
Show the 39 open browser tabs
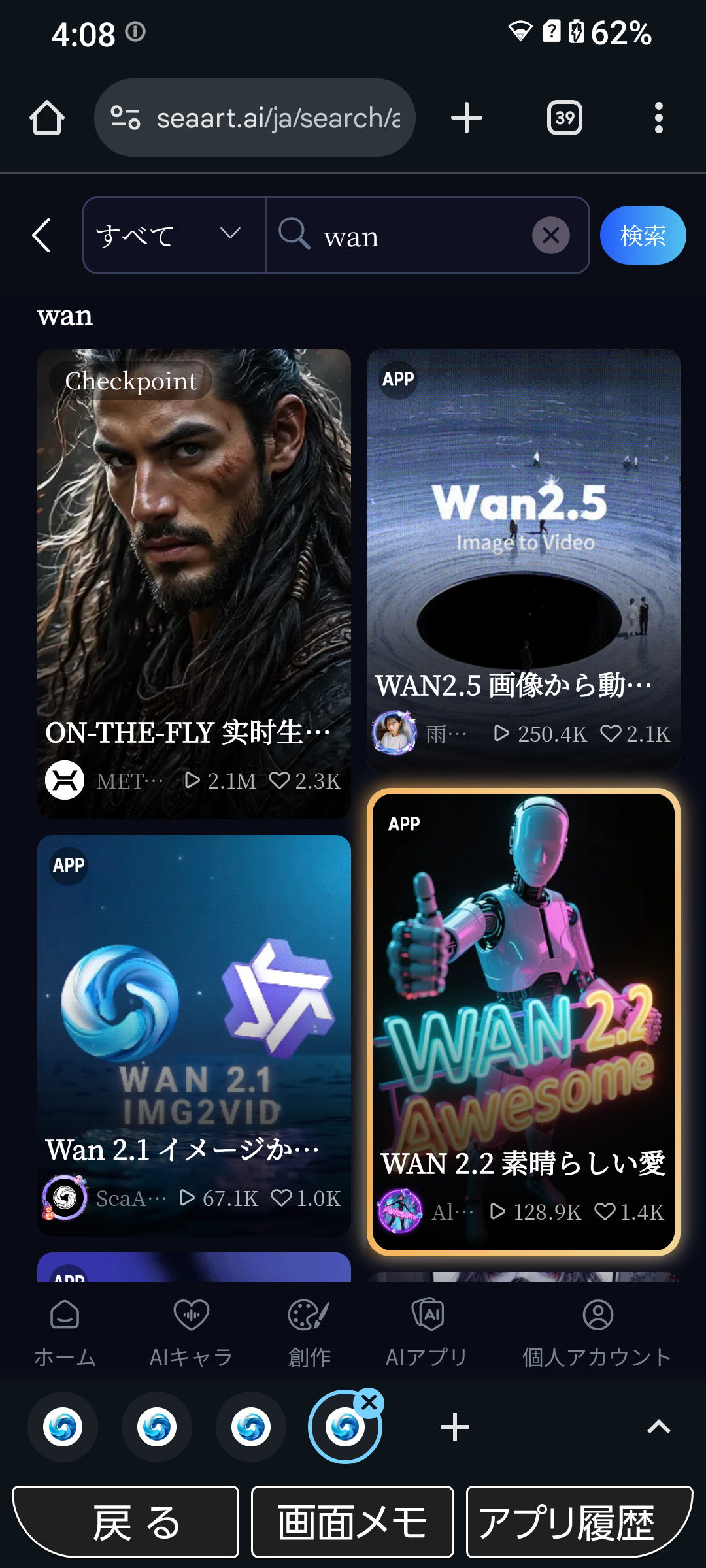coord(564,118)
